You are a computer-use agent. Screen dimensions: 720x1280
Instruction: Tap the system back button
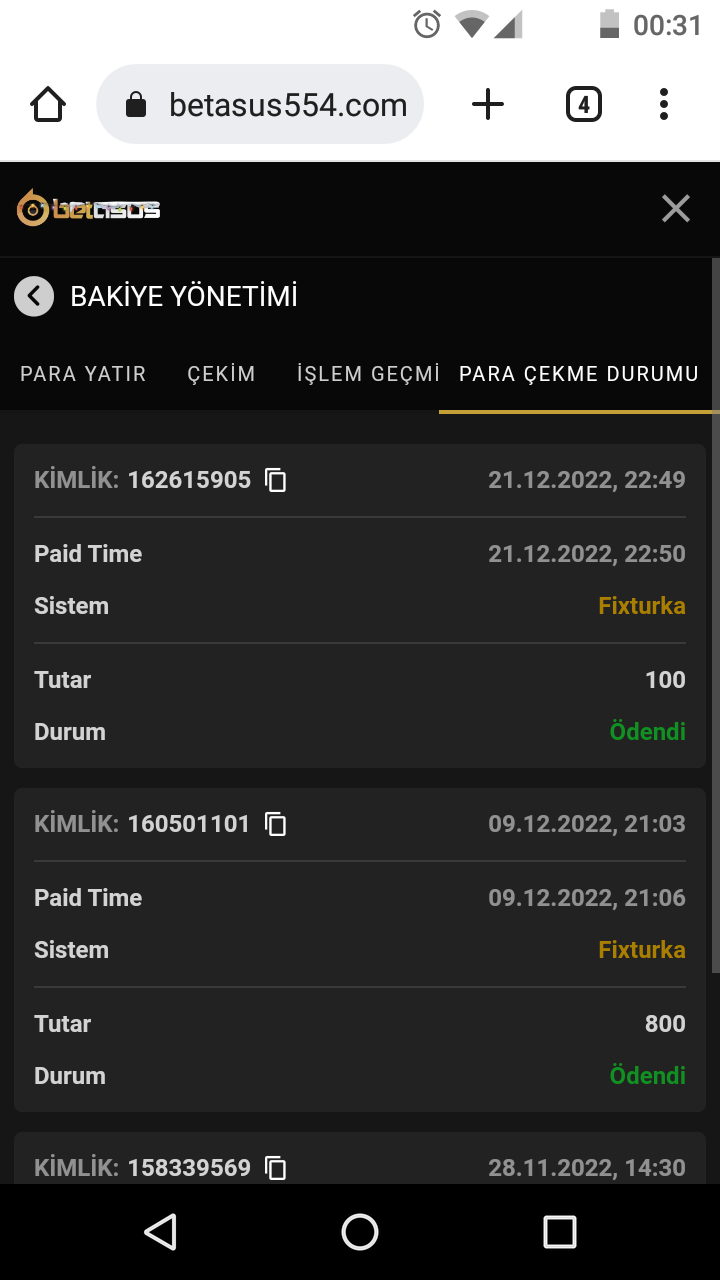click(160, 1232)
